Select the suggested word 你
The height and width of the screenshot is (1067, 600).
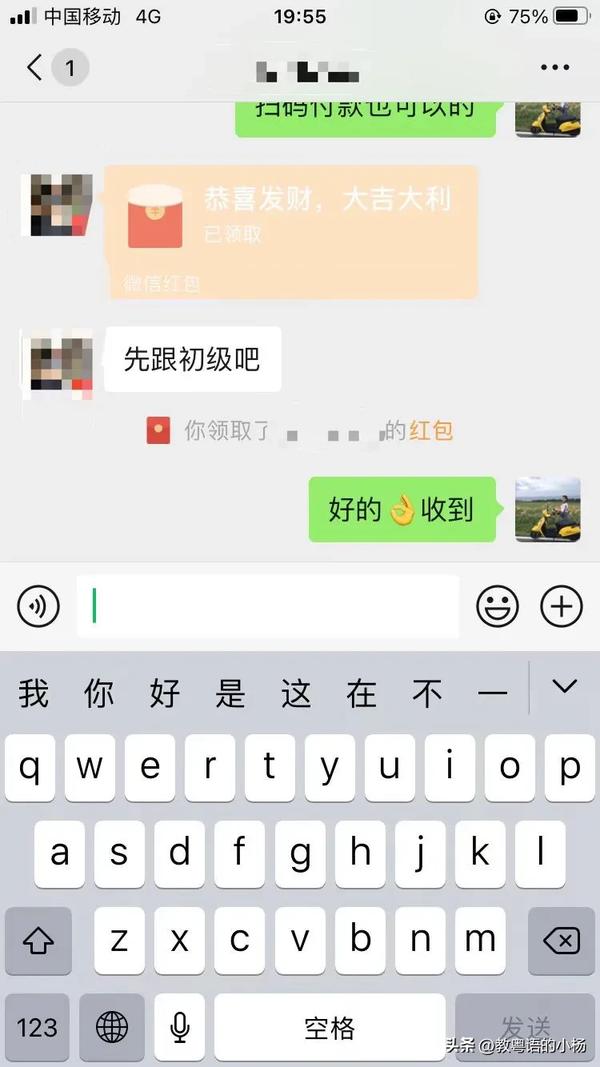tap(99, 693)
